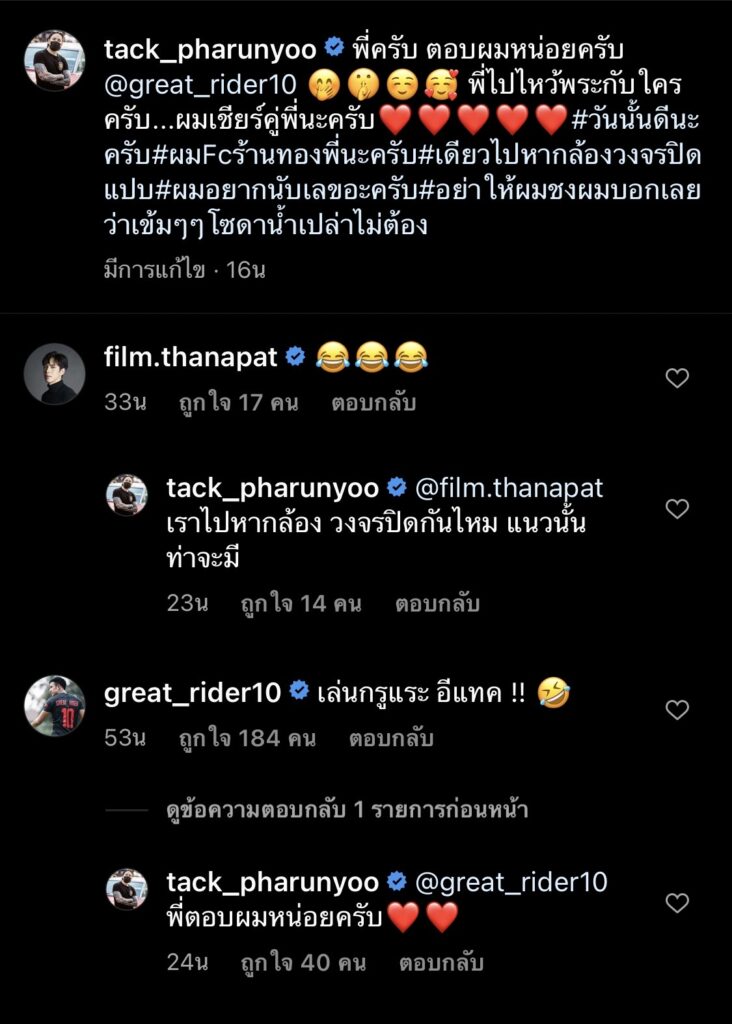Reply to film.thanapat's comment
This screenshot has width=732, height=1024.
373,403
